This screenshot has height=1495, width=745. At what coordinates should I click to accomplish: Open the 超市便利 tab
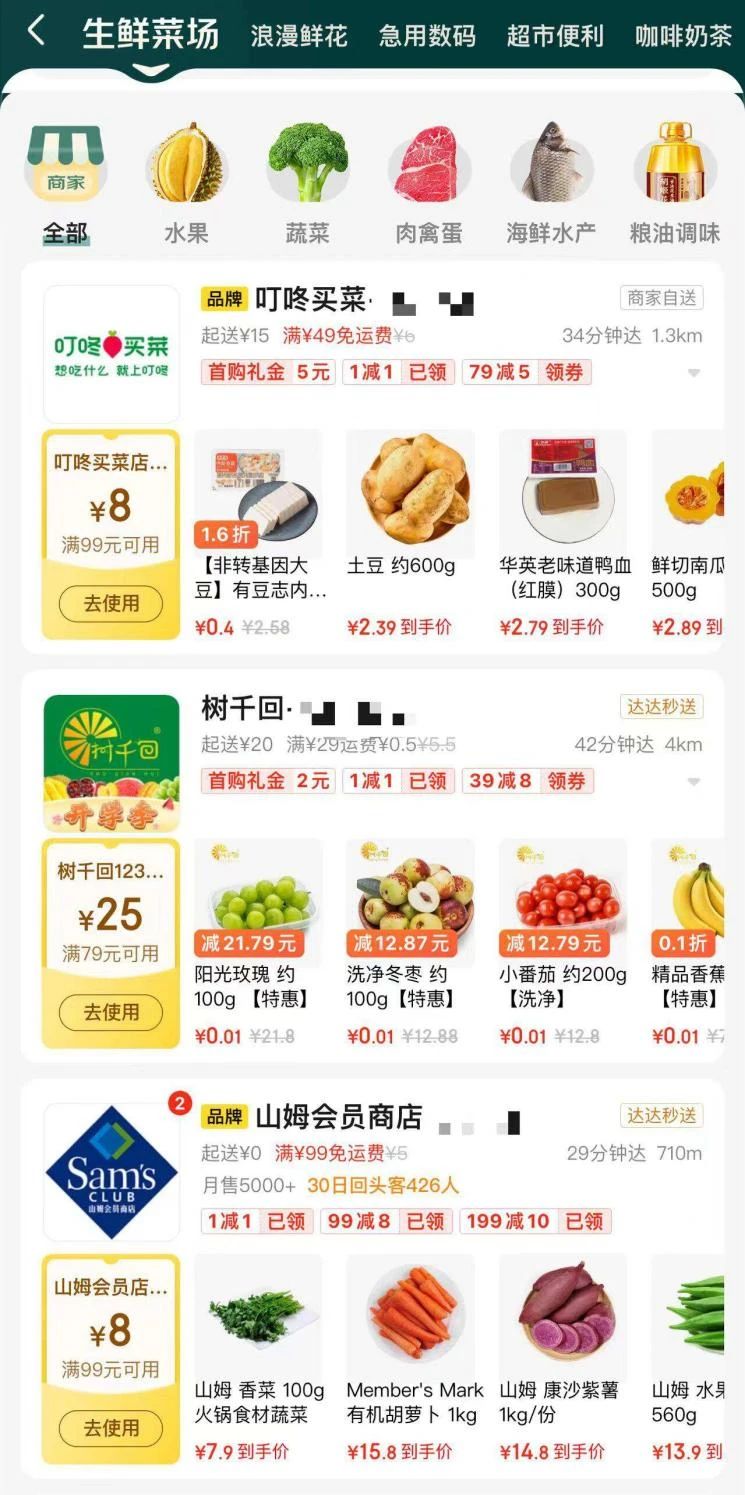554,34
